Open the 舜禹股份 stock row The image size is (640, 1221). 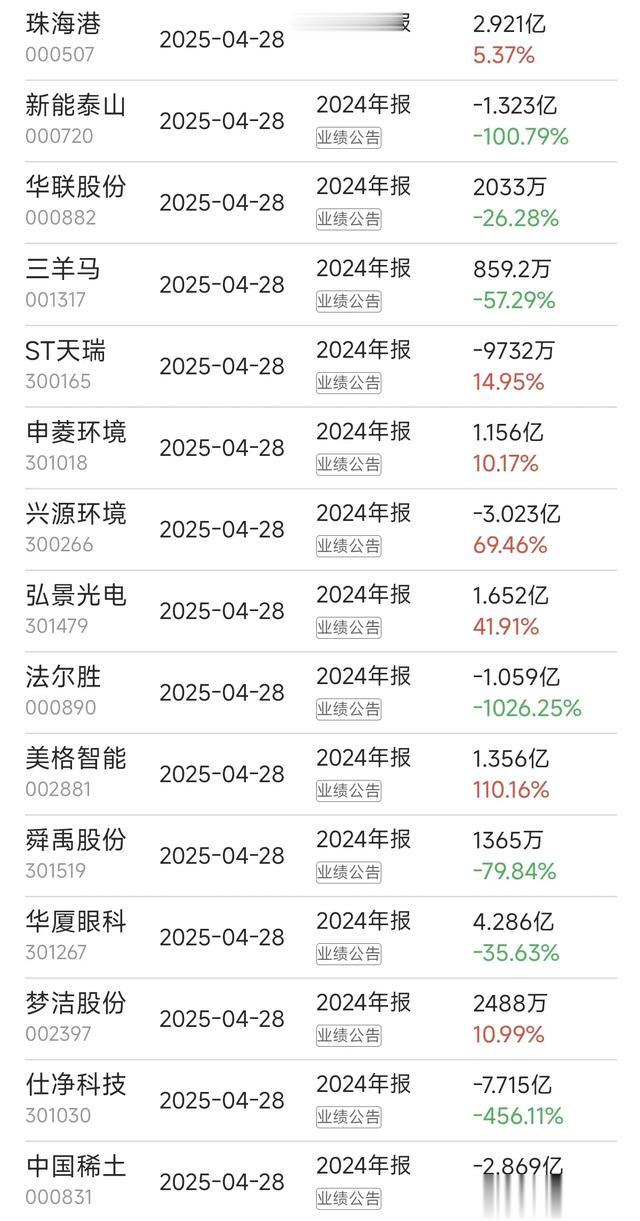tap(320, 857)
